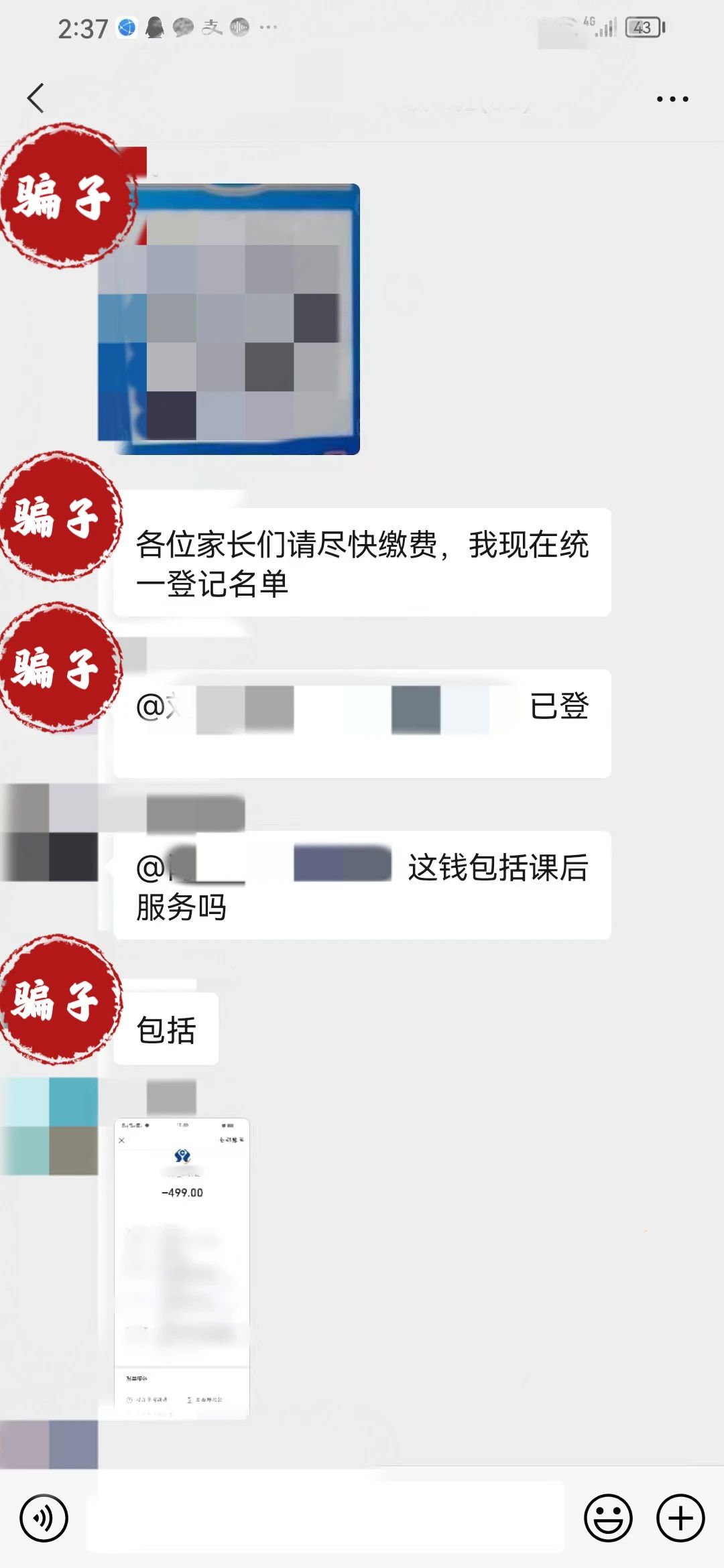This screenshot has width=724, height=1568.
Task: Go back to the chat list
Action: coord(36,99)
